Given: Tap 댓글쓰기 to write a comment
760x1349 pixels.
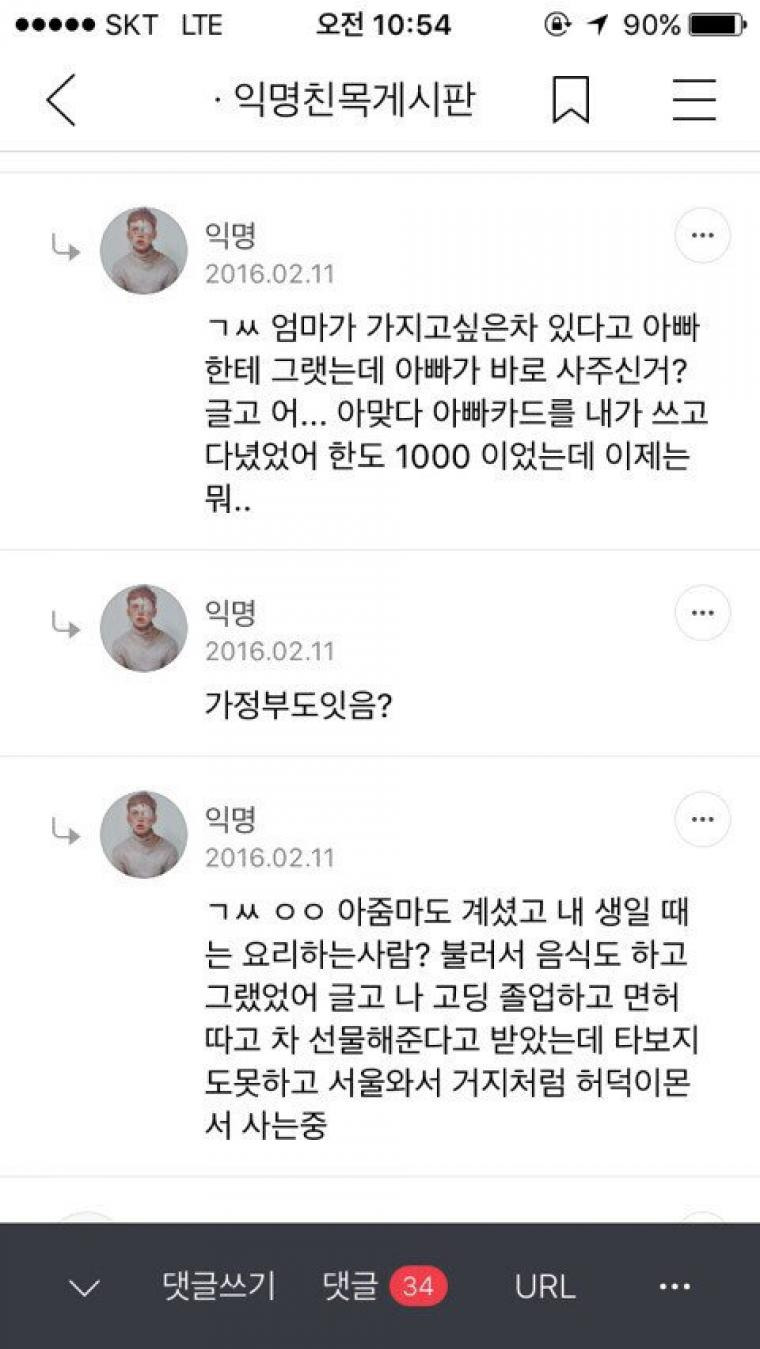Looking at the screenshot, I should (x=219, y=1286).
